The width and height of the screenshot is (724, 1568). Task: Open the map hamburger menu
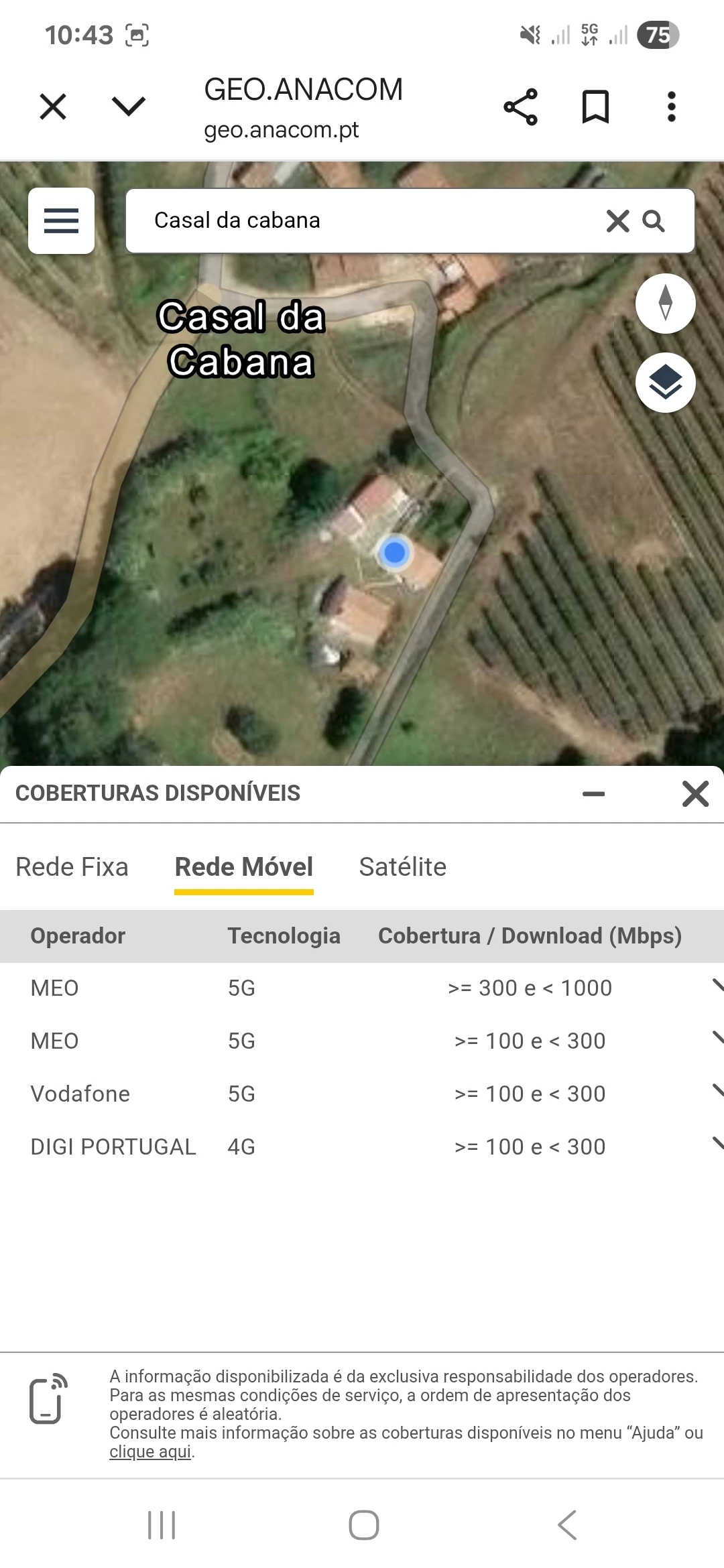tap(61, 220)
